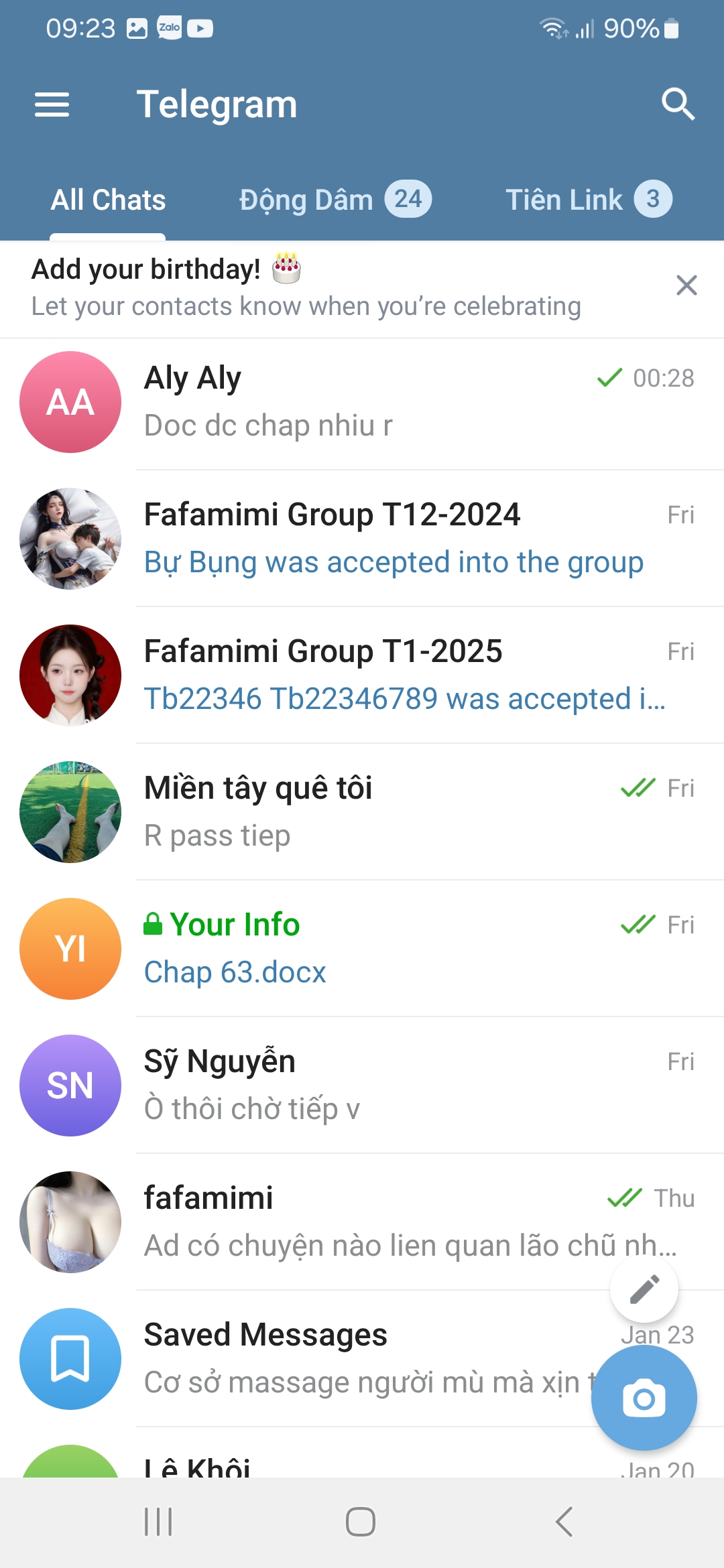Dismiss the Add your birthday banner
The image size is (724, 1568).
[x=686, y=285]
